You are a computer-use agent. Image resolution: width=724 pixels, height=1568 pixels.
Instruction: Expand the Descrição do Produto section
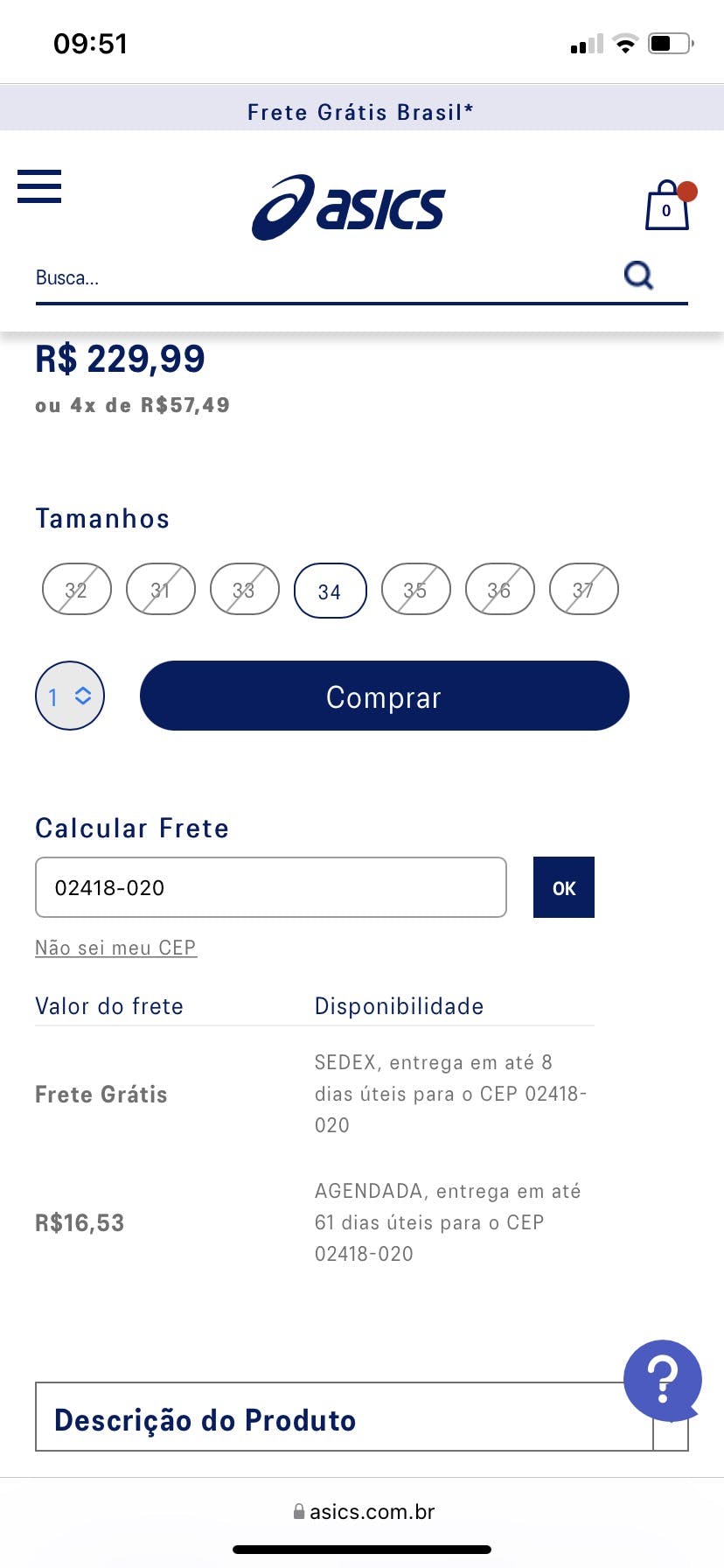coord(343,1419)
